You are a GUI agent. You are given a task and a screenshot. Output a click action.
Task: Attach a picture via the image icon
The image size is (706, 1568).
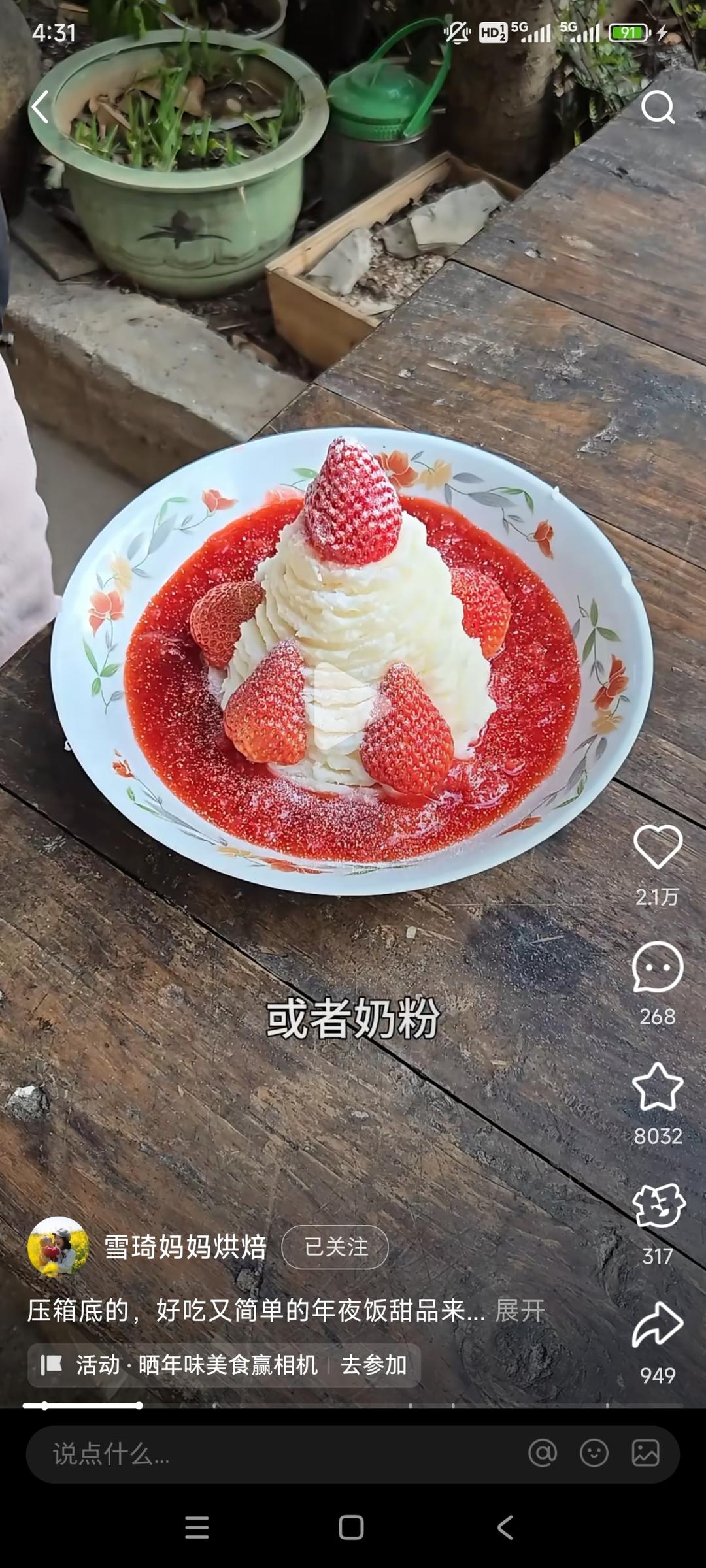coord(645,1454)
